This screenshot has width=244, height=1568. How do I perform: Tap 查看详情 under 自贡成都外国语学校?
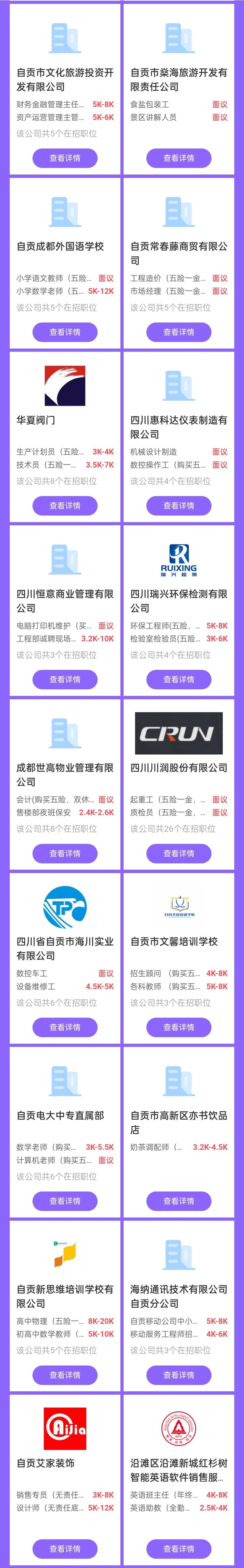click(x=65, y=333)
